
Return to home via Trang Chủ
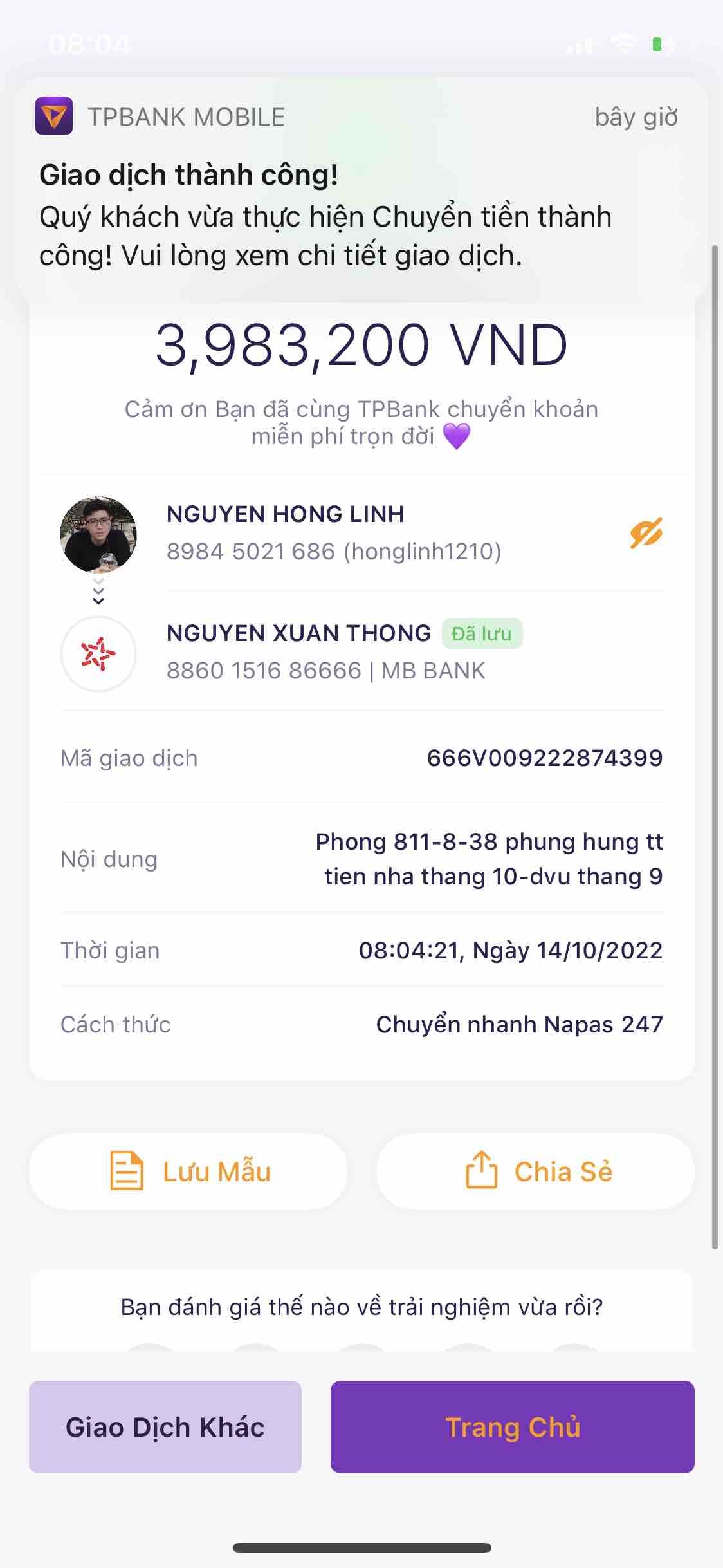512,1426
